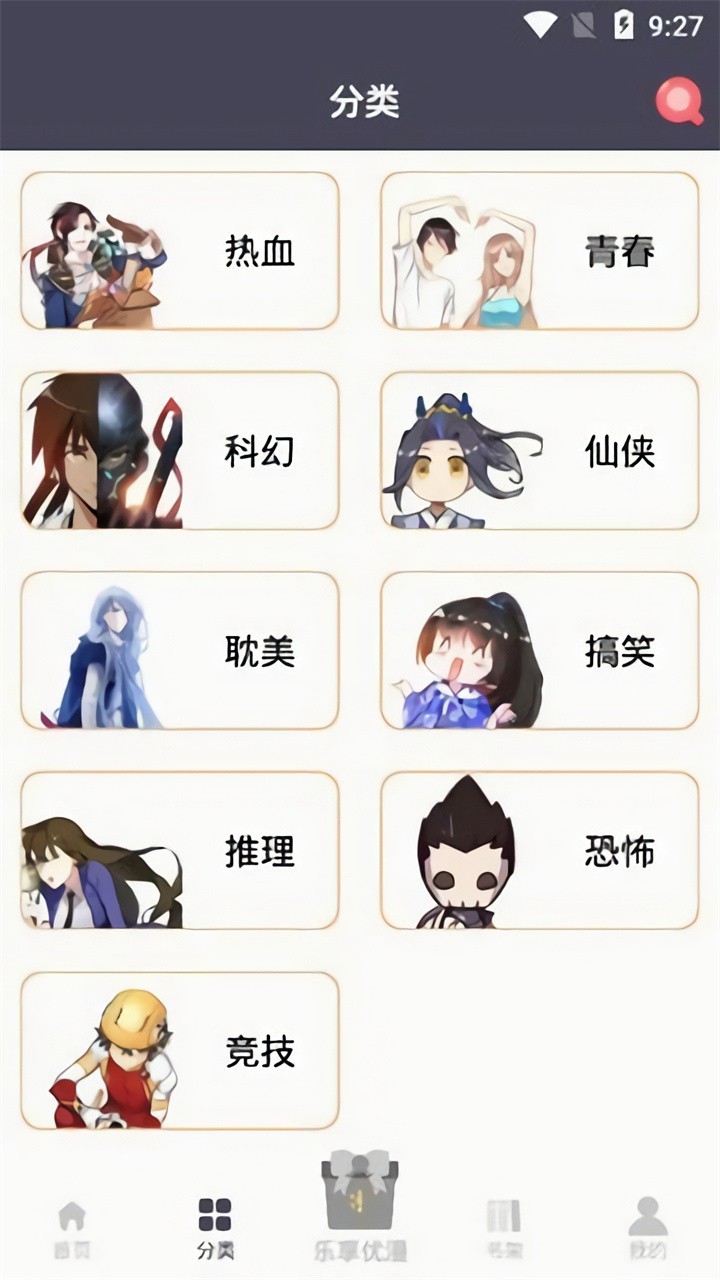Select the 搞笑 category card
Viewport: 720px width, 1280px height.
[539, 651]
